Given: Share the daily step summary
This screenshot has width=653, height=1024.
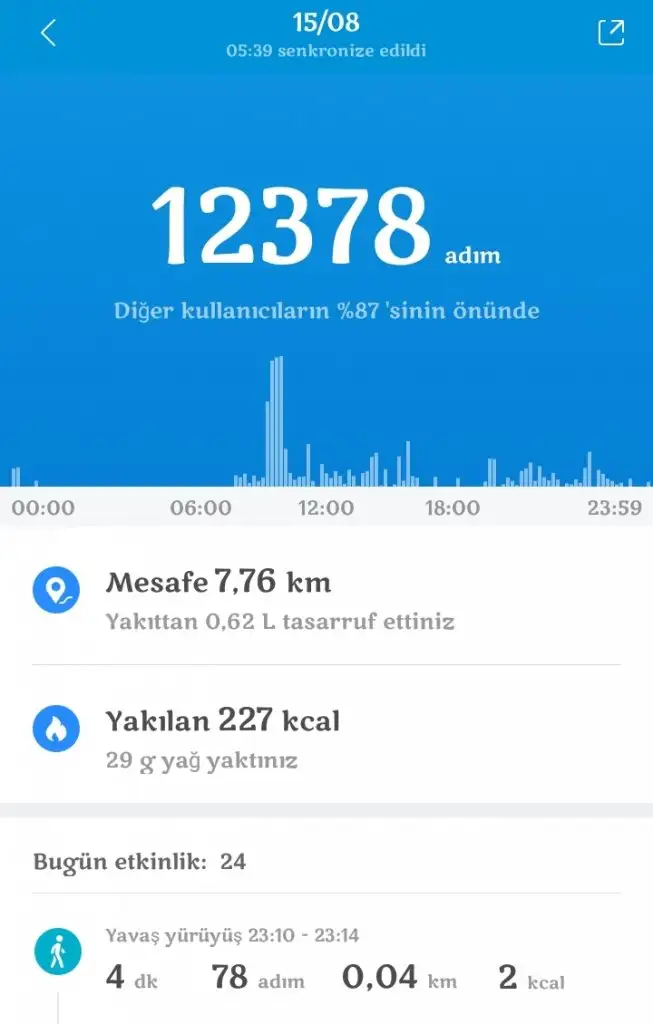Looking at the screenshot, I should (610, 33).
